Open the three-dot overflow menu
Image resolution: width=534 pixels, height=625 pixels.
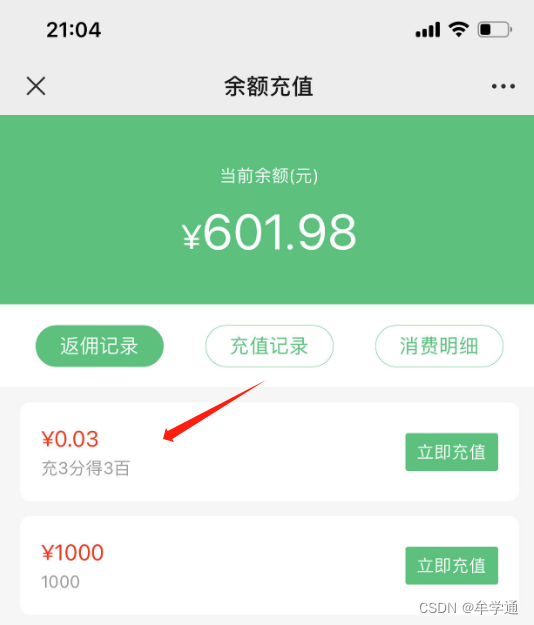[x=503, y=86]
